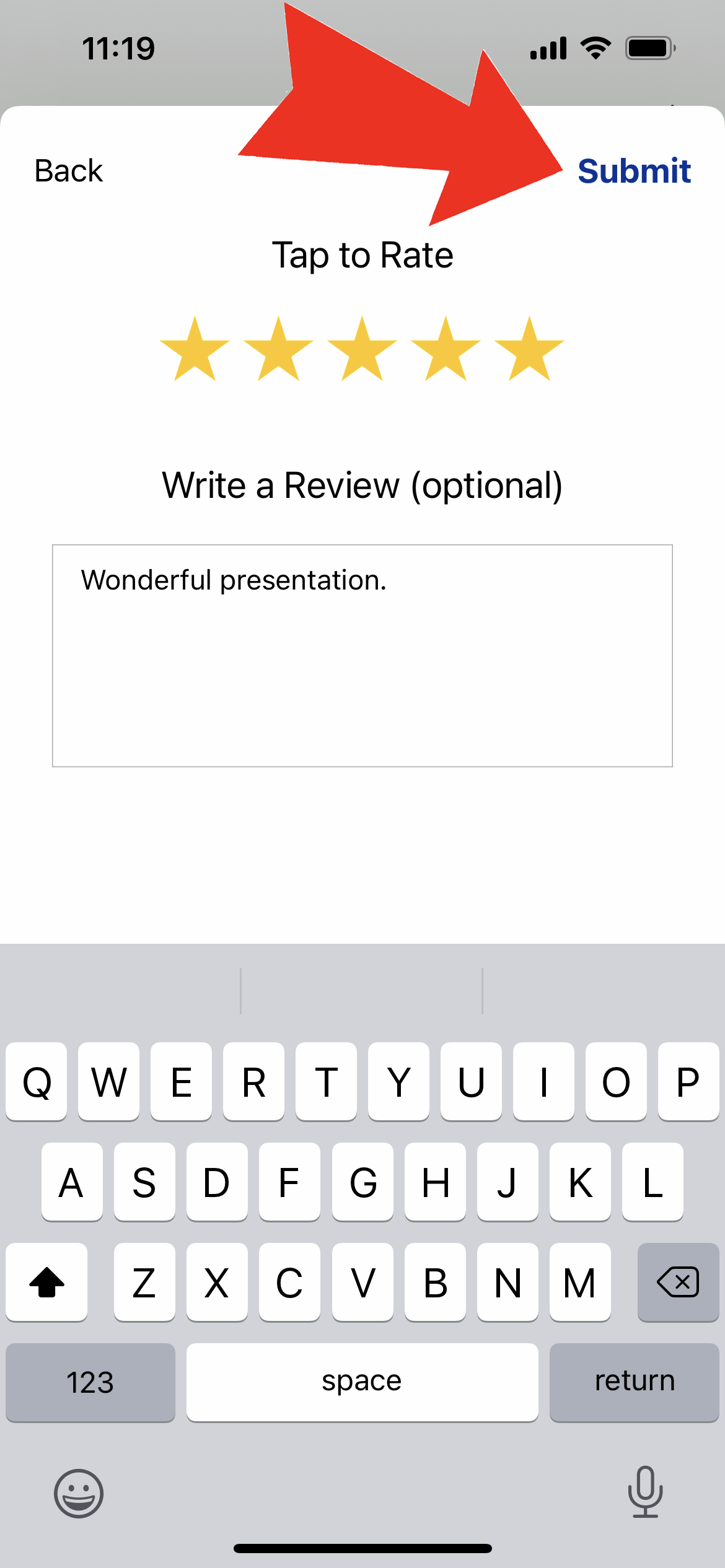
Task: Select the fifth star rating
Action: [x=529, y=349]
